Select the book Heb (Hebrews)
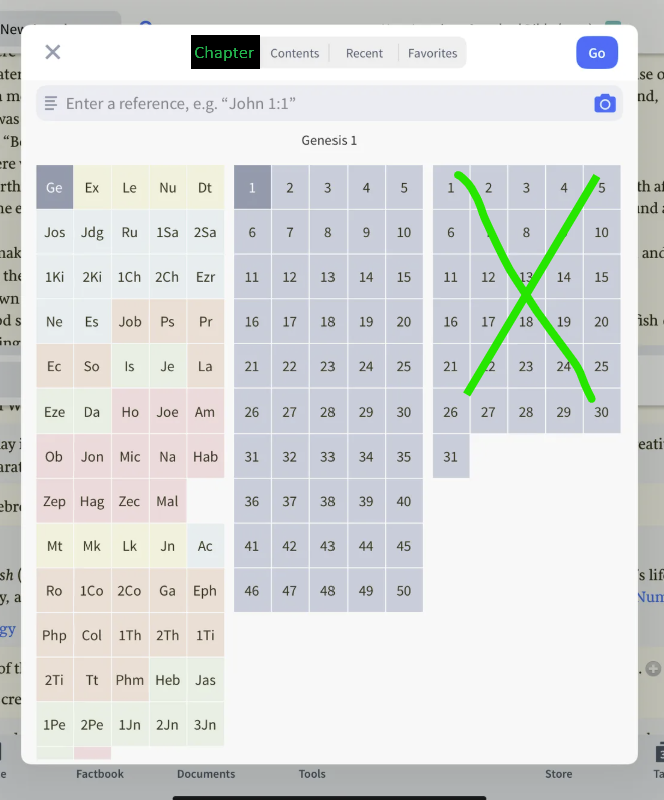The width and height of the screenshot is (664, 800). point(167,680)
